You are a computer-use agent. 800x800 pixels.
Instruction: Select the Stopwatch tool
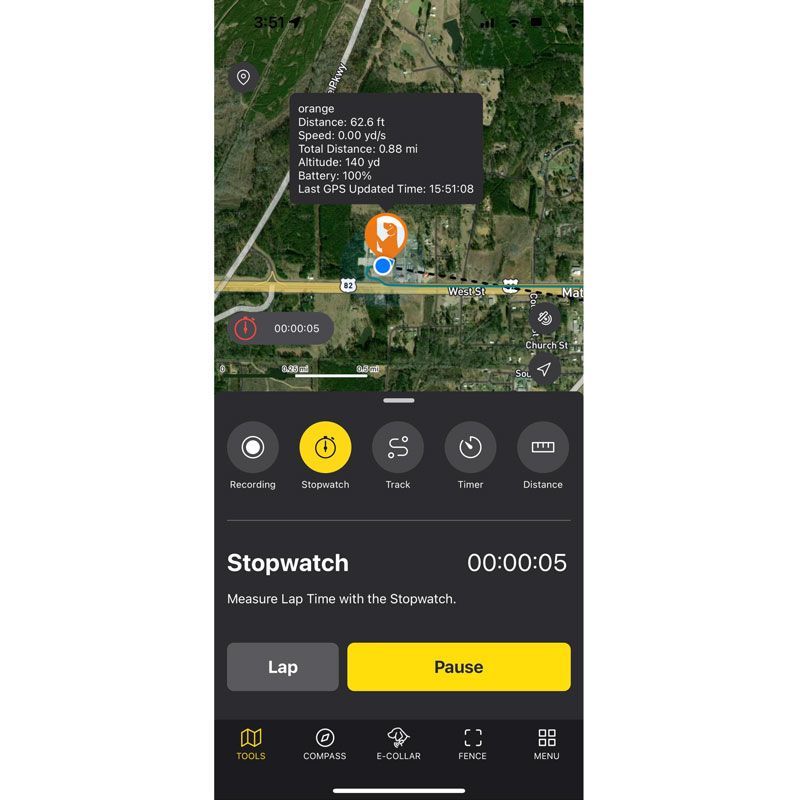[325, 447]
